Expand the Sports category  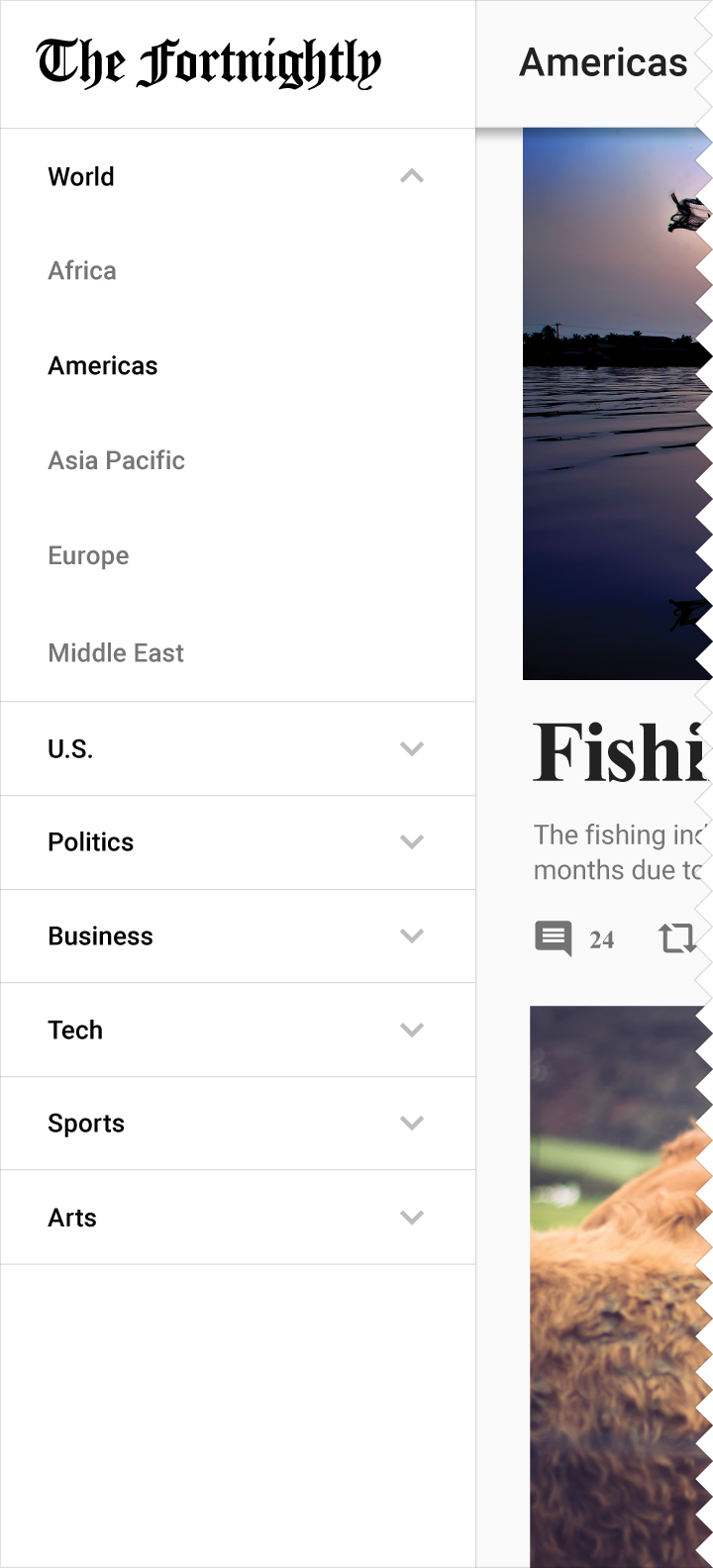tap(238, 1124)
